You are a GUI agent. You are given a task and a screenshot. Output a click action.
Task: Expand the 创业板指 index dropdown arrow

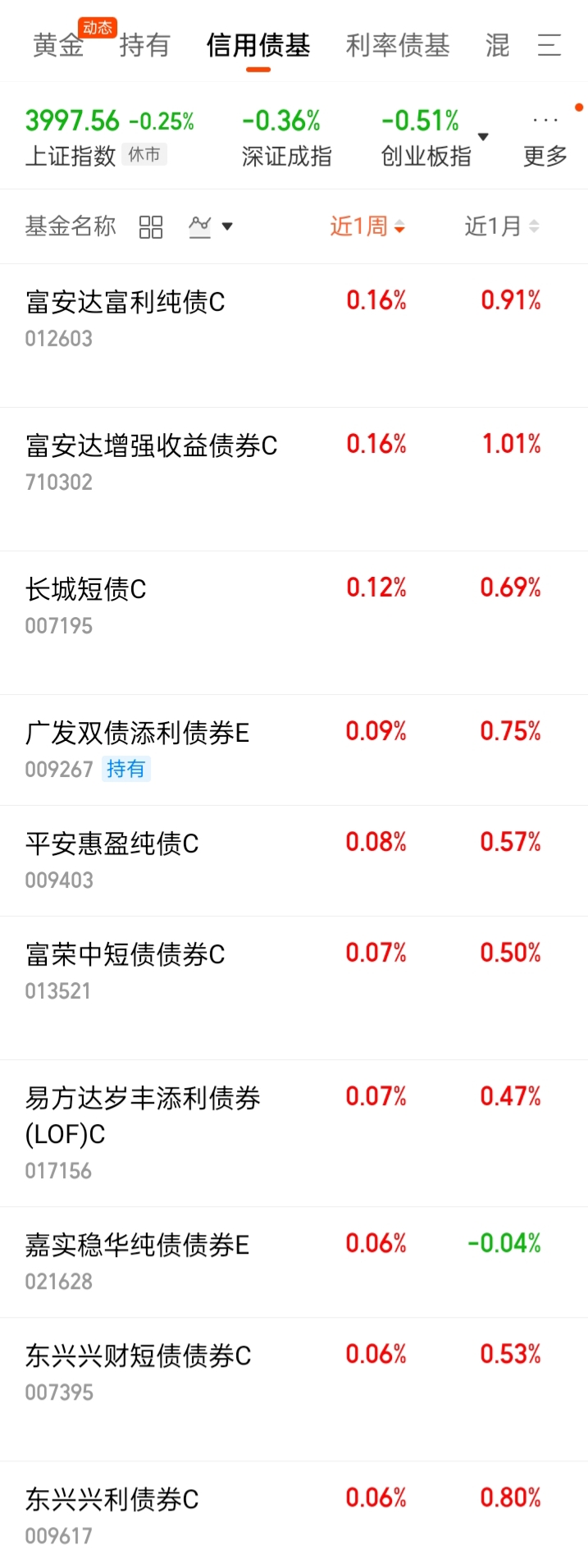tap(483, 136)
